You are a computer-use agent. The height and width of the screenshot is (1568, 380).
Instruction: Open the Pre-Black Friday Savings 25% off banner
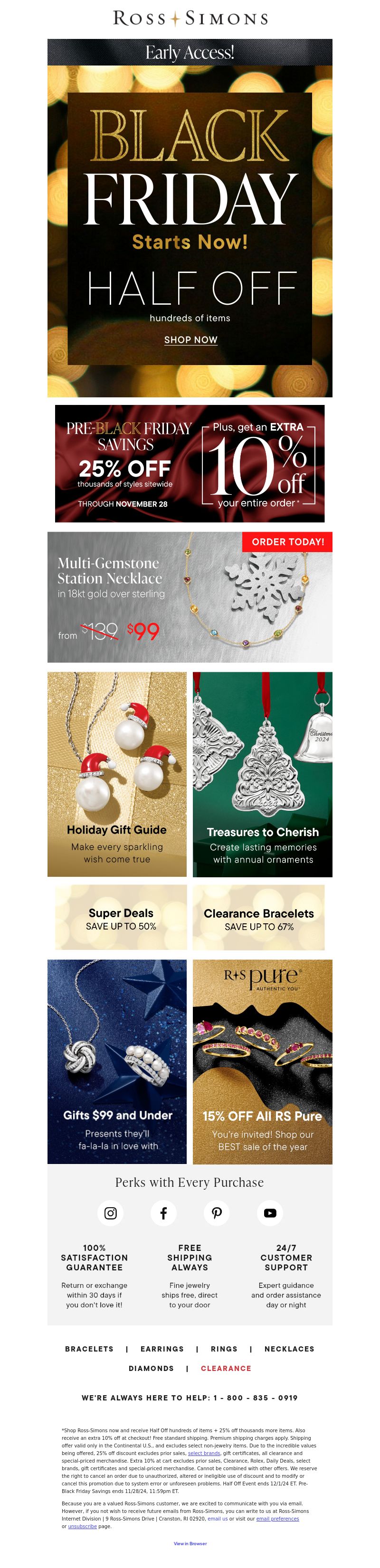pyautogui.click(x=190, y=464)
